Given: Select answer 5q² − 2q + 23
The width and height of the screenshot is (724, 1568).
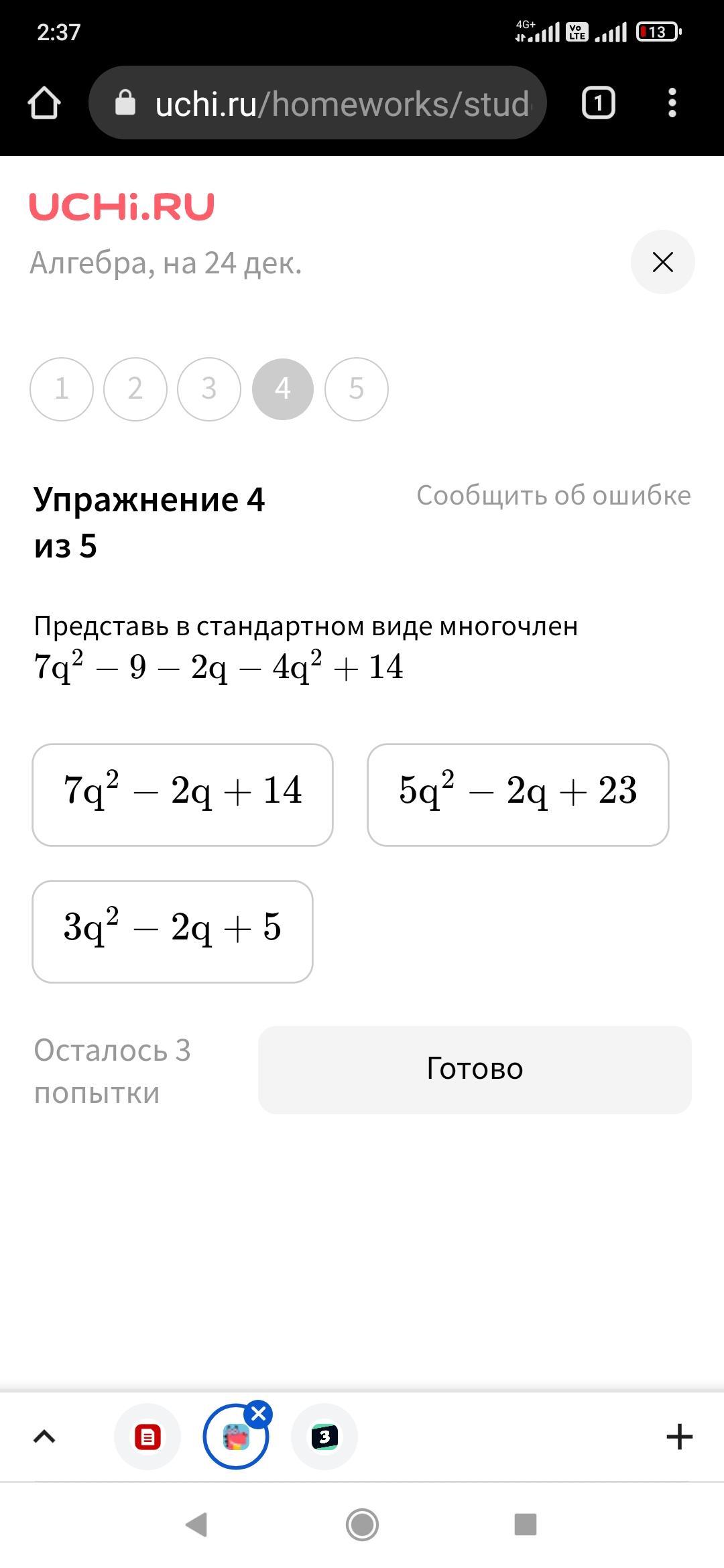Looking at the screenshot, I should (518, 795).
